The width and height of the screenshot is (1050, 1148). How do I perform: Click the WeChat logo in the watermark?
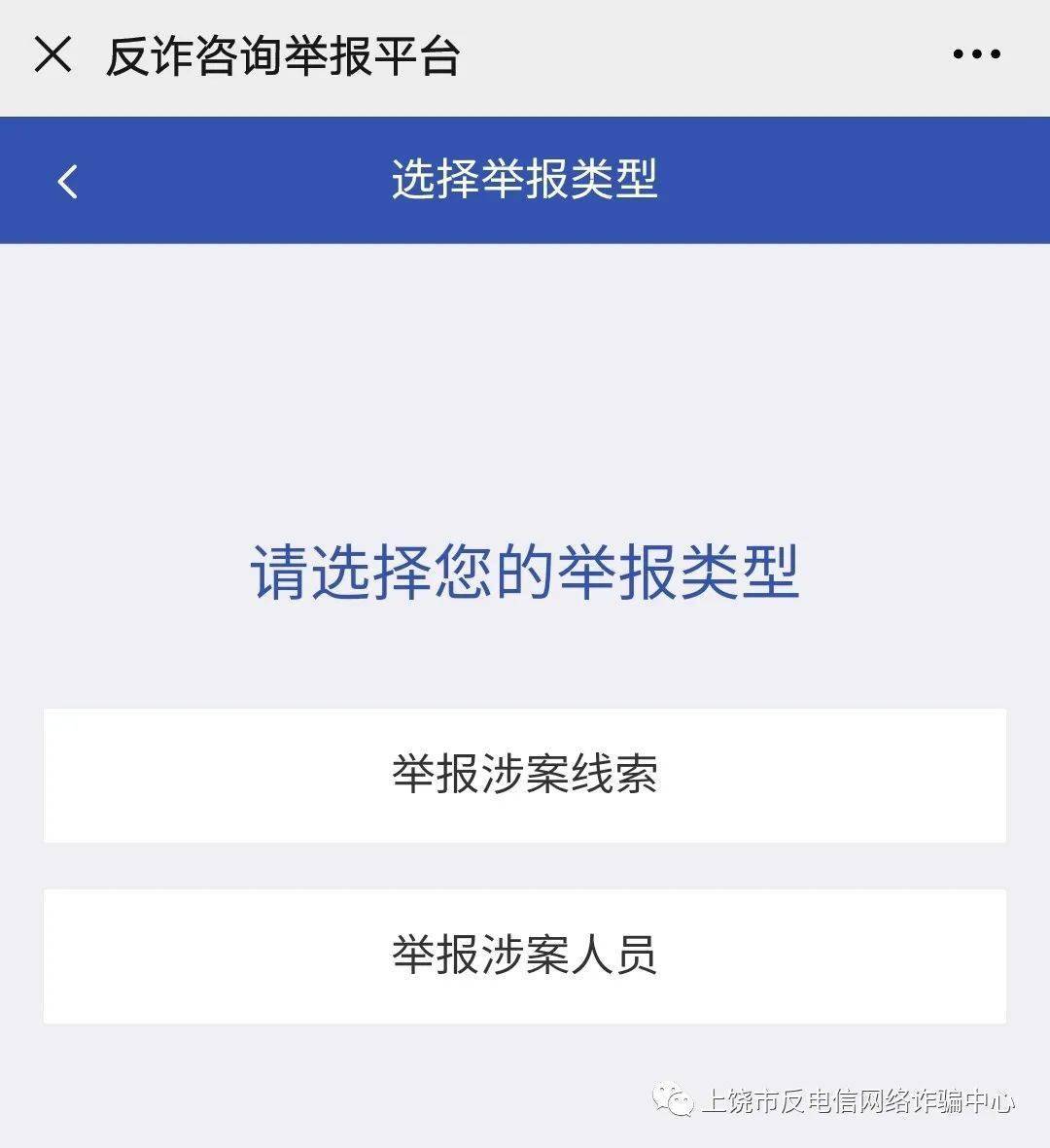point(673,1096)
